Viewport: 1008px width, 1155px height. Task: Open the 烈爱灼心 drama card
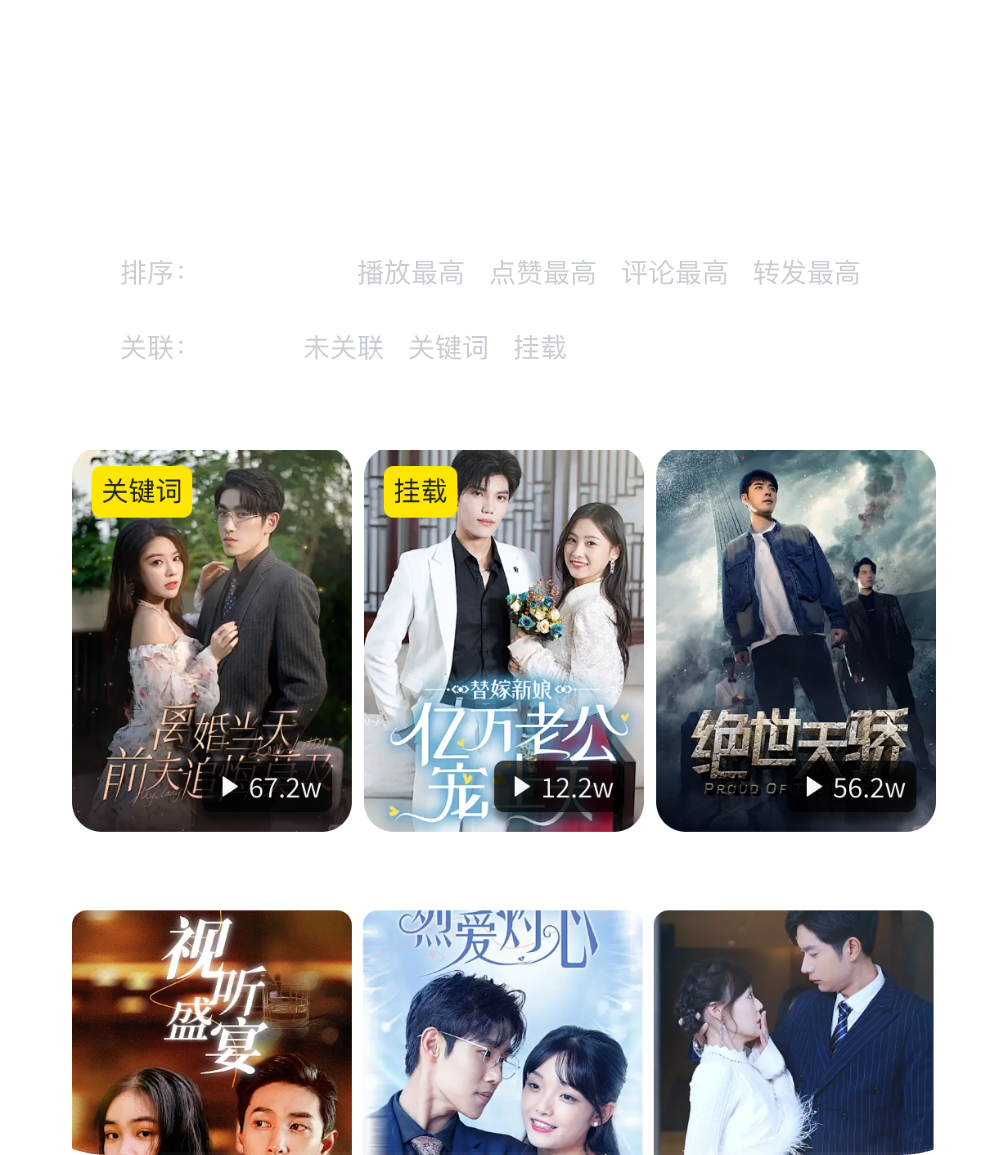(503, 1032)
